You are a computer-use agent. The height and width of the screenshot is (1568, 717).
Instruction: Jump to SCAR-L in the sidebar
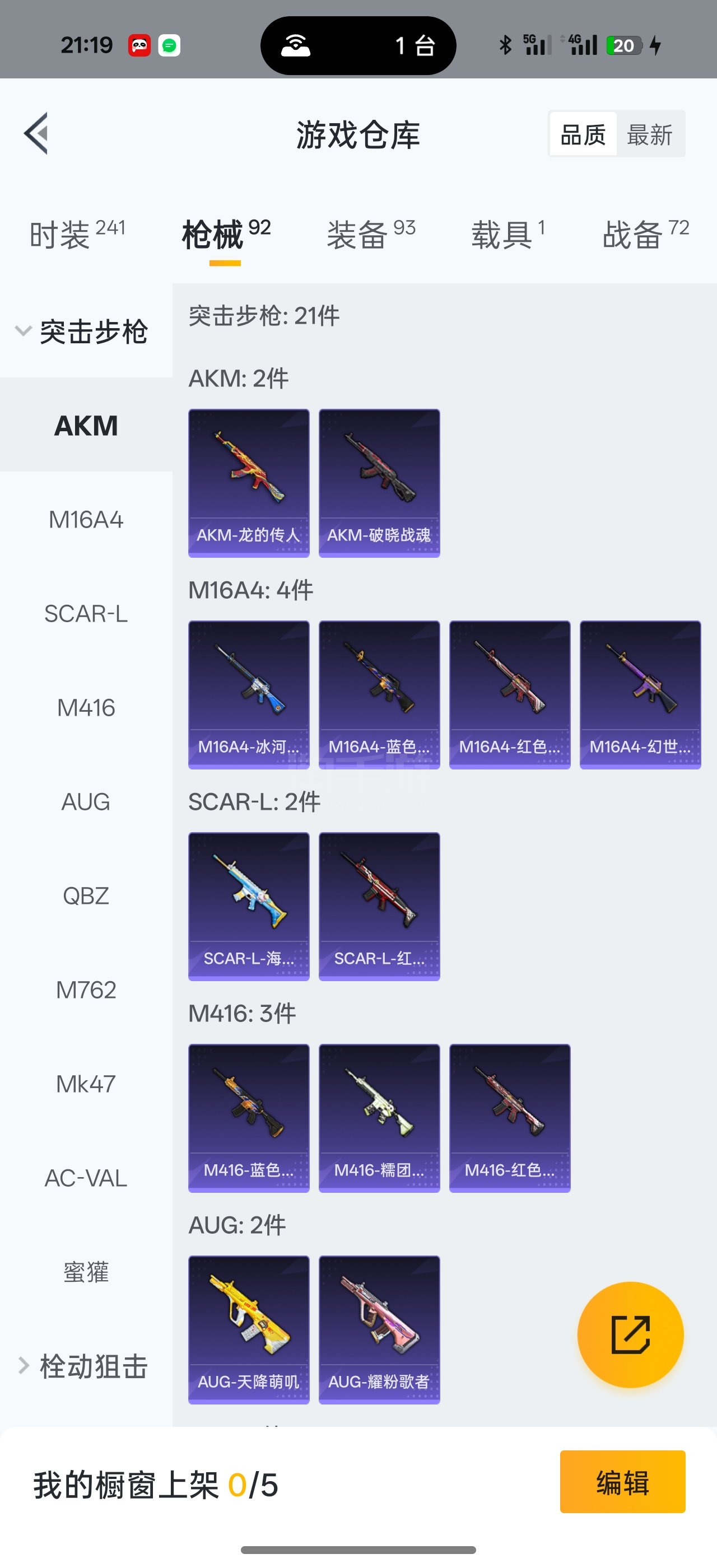86,614
